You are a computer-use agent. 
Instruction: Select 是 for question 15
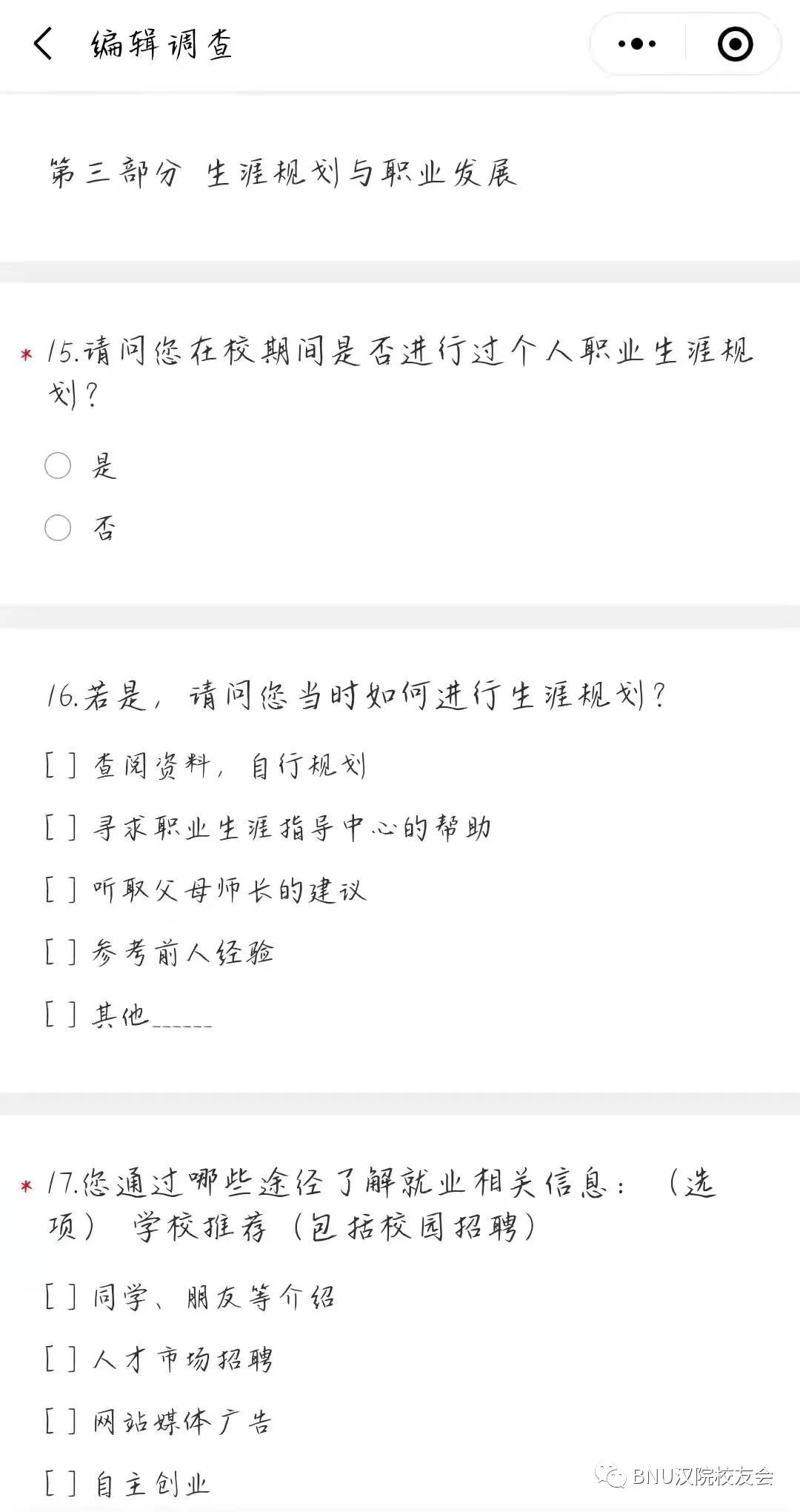57,468
